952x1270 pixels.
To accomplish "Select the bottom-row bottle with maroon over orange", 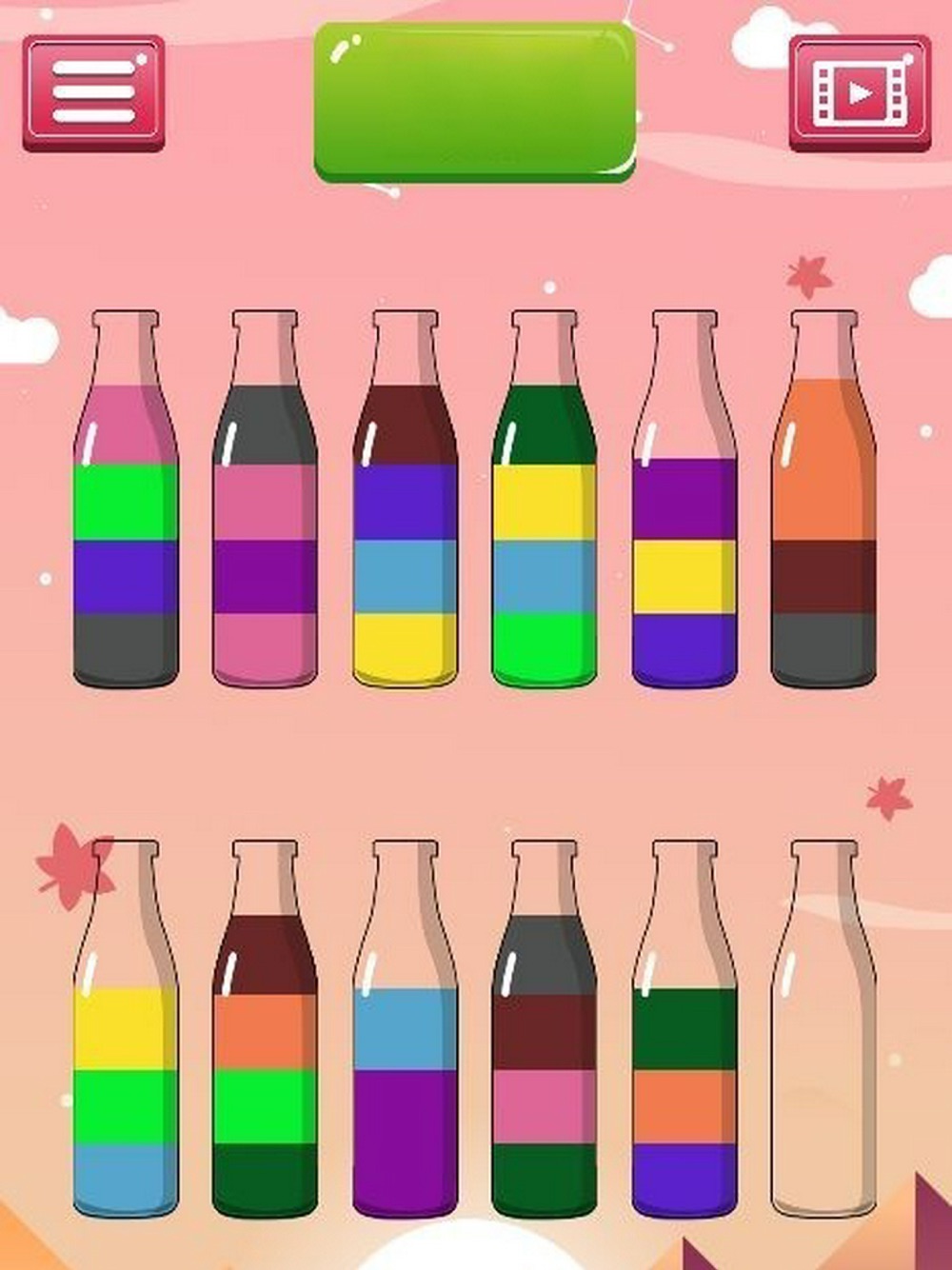I will coord(265,1047).
